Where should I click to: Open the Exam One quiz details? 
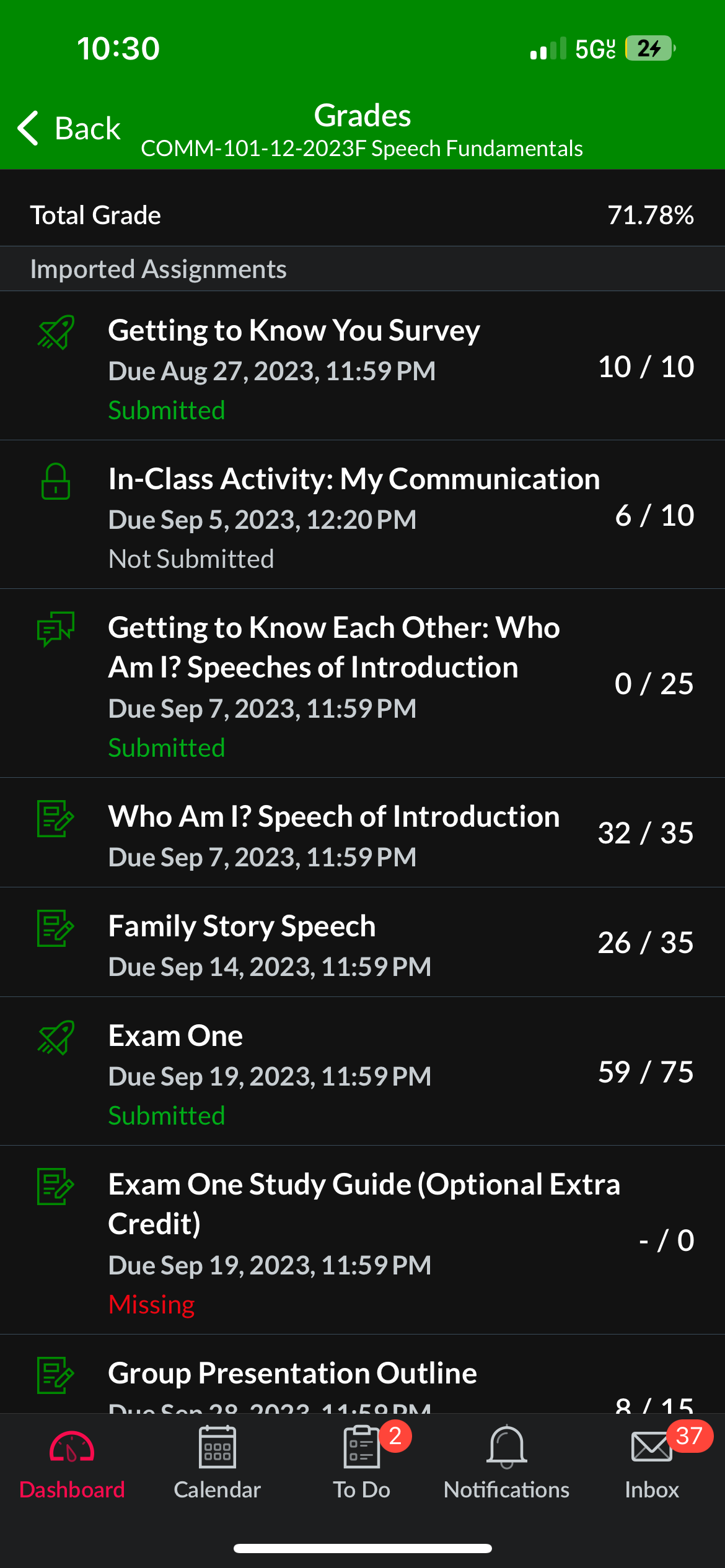[x=362, y=1071]
